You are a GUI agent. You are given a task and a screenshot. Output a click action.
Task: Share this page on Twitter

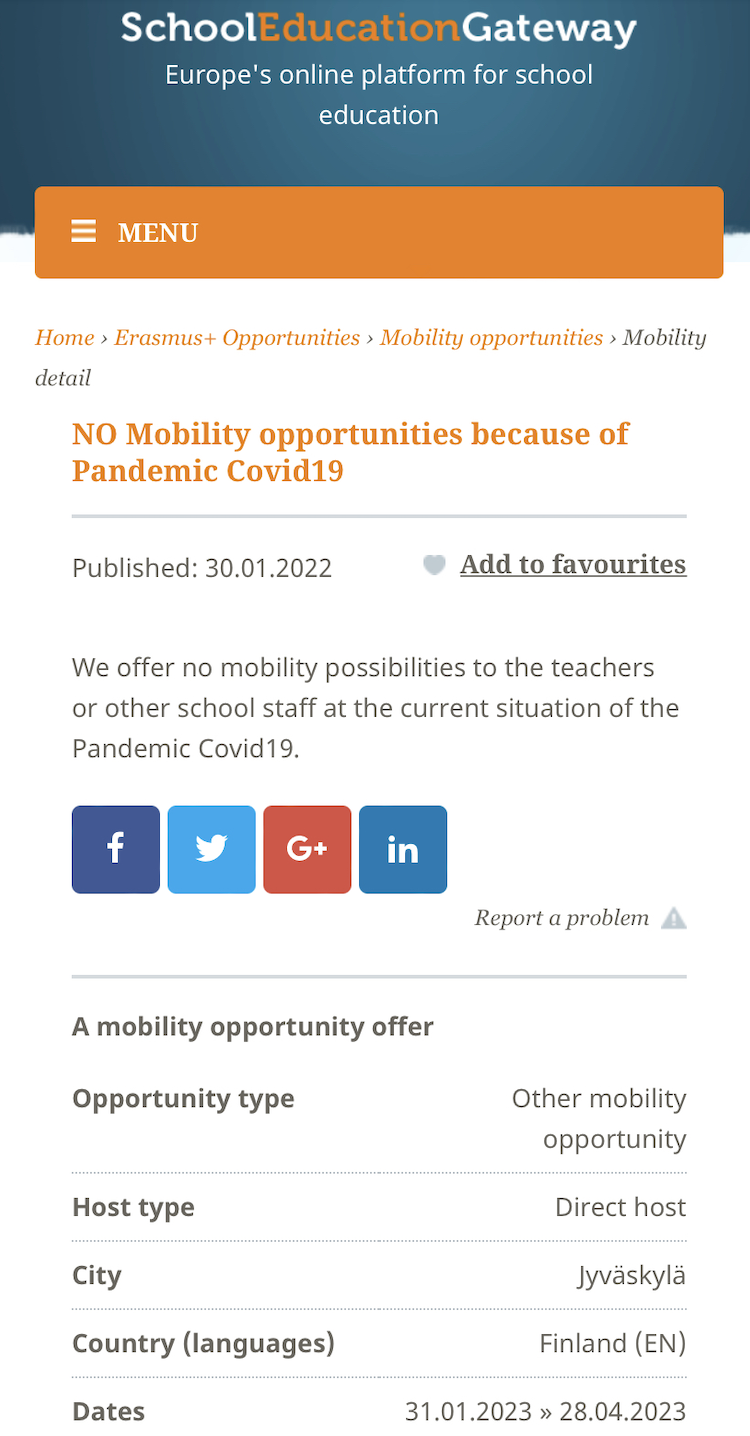tap(212, 850)
